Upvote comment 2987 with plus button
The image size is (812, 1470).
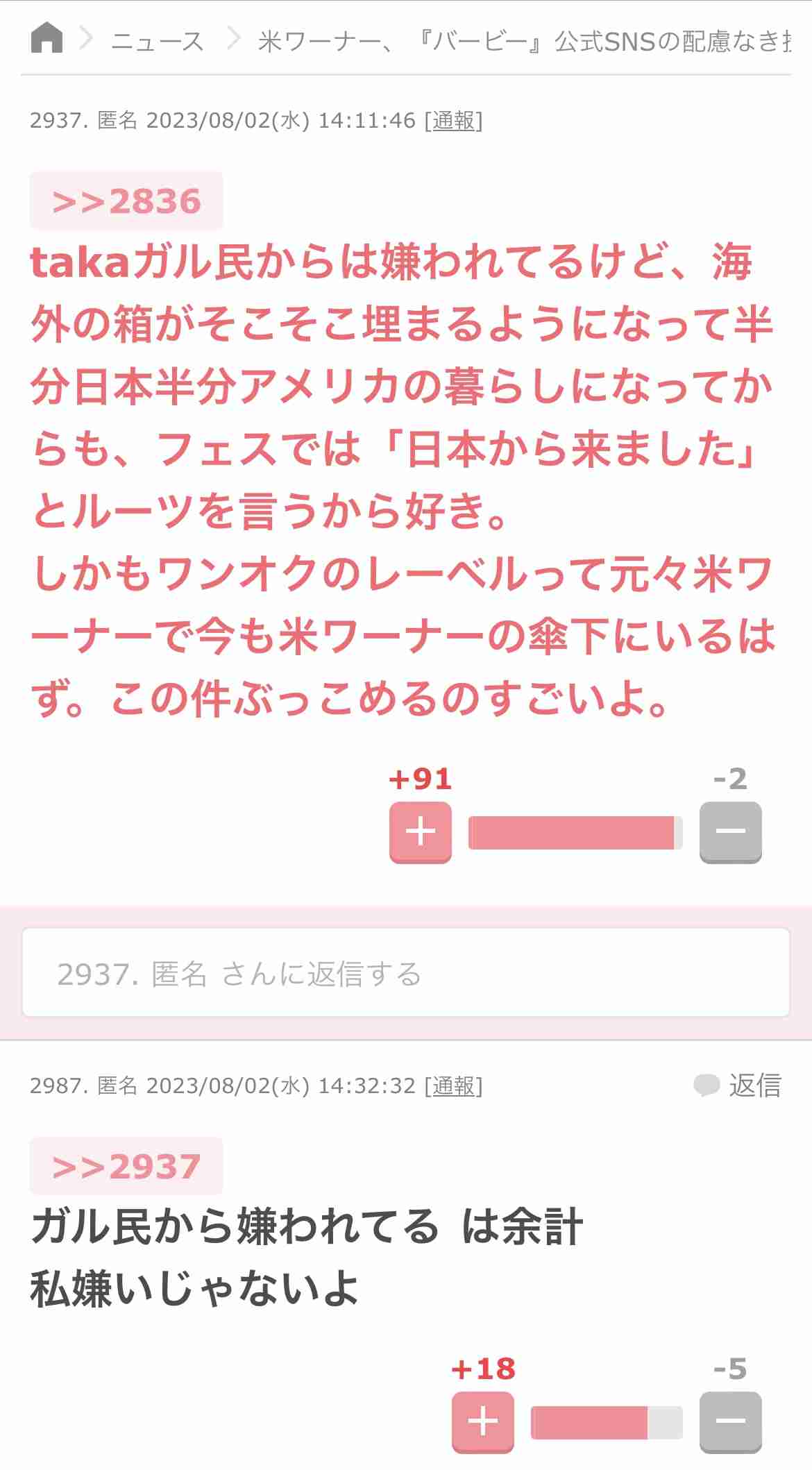(x=483, y=1422)
